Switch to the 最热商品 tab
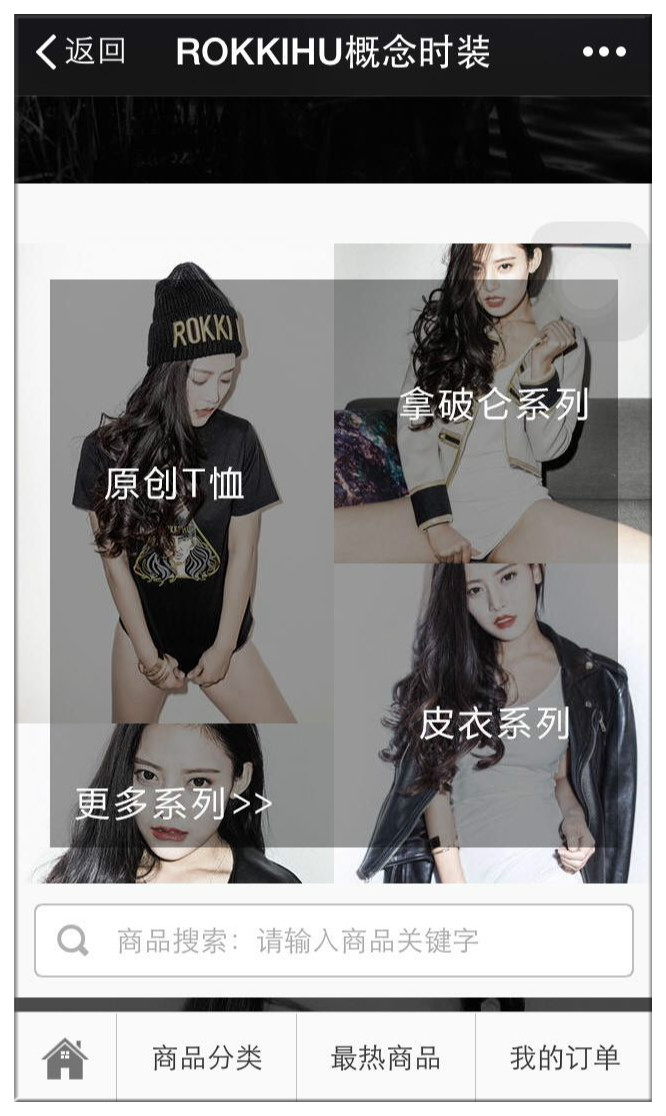The image size is (666, 1116). point(386,1058)
